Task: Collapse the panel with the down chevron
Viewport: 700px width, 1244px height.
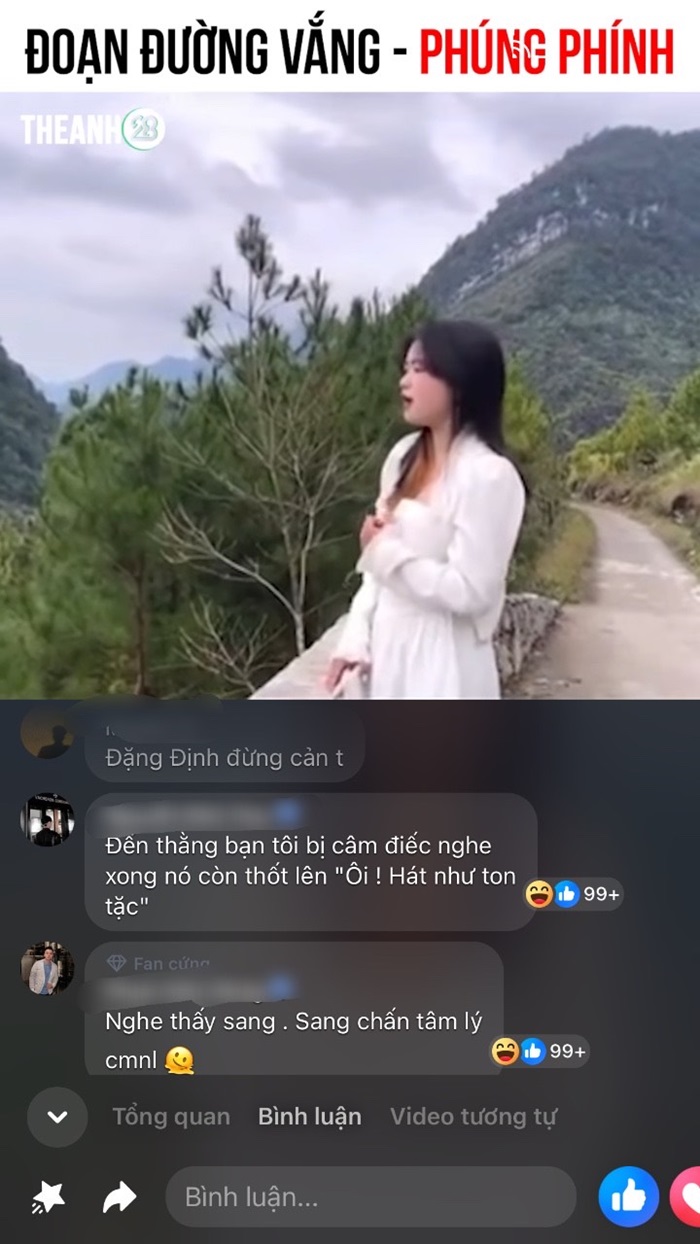Action: tap(57, 1117)
